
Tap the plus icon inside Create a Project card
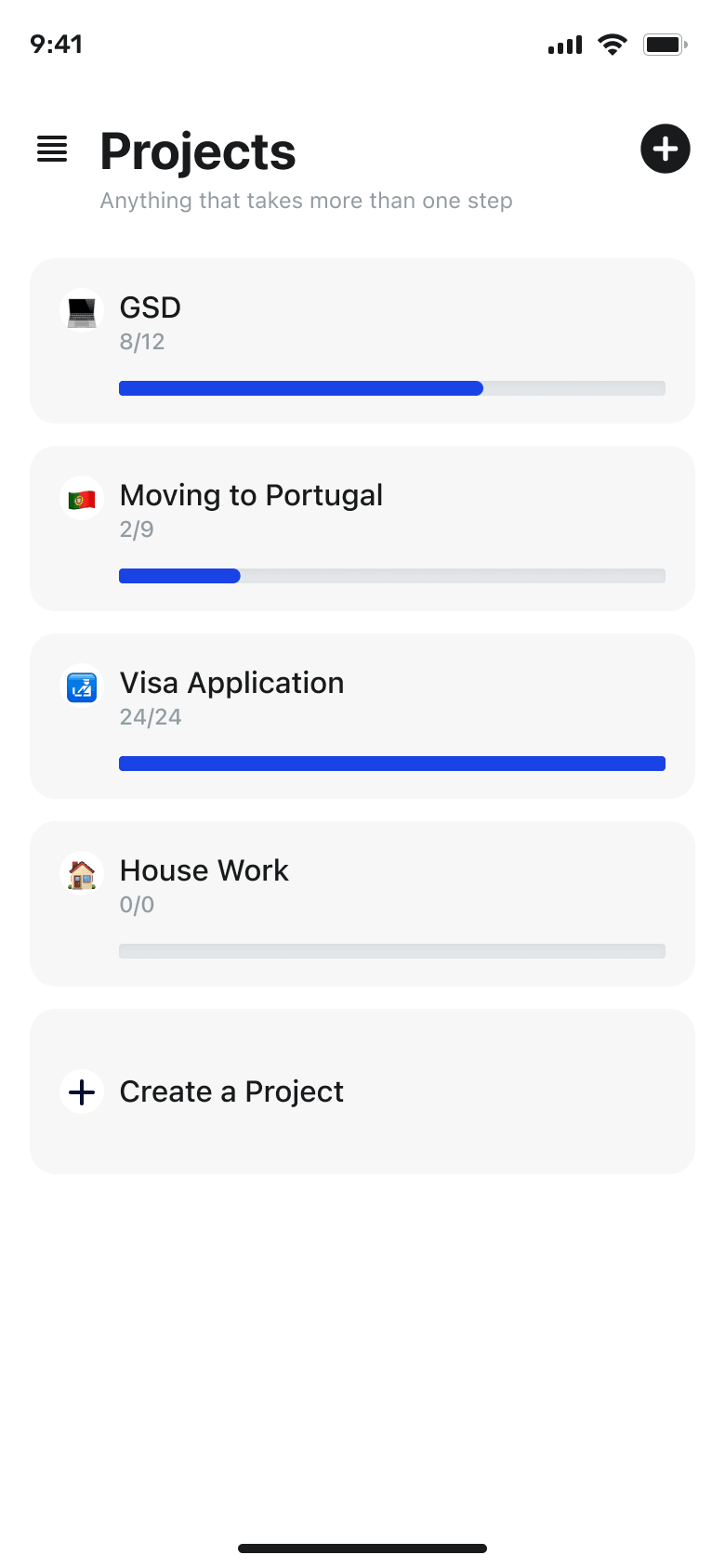coord(81,1091)
